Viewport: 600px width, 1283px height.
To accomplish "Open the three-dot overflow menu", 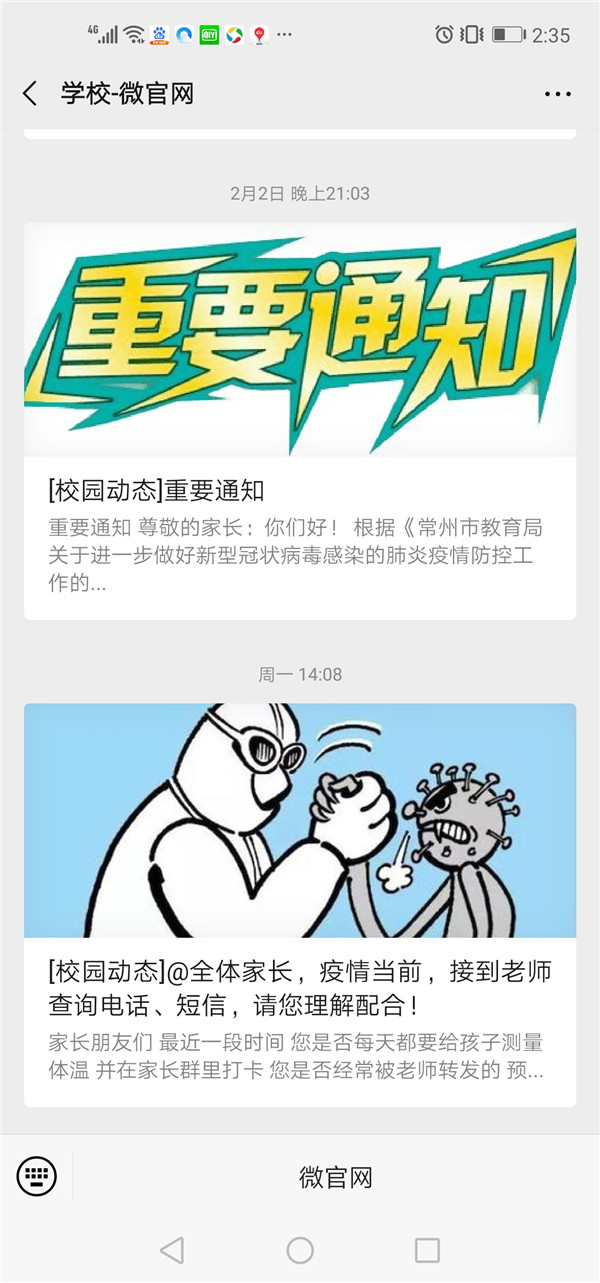I will click(557, 94).
